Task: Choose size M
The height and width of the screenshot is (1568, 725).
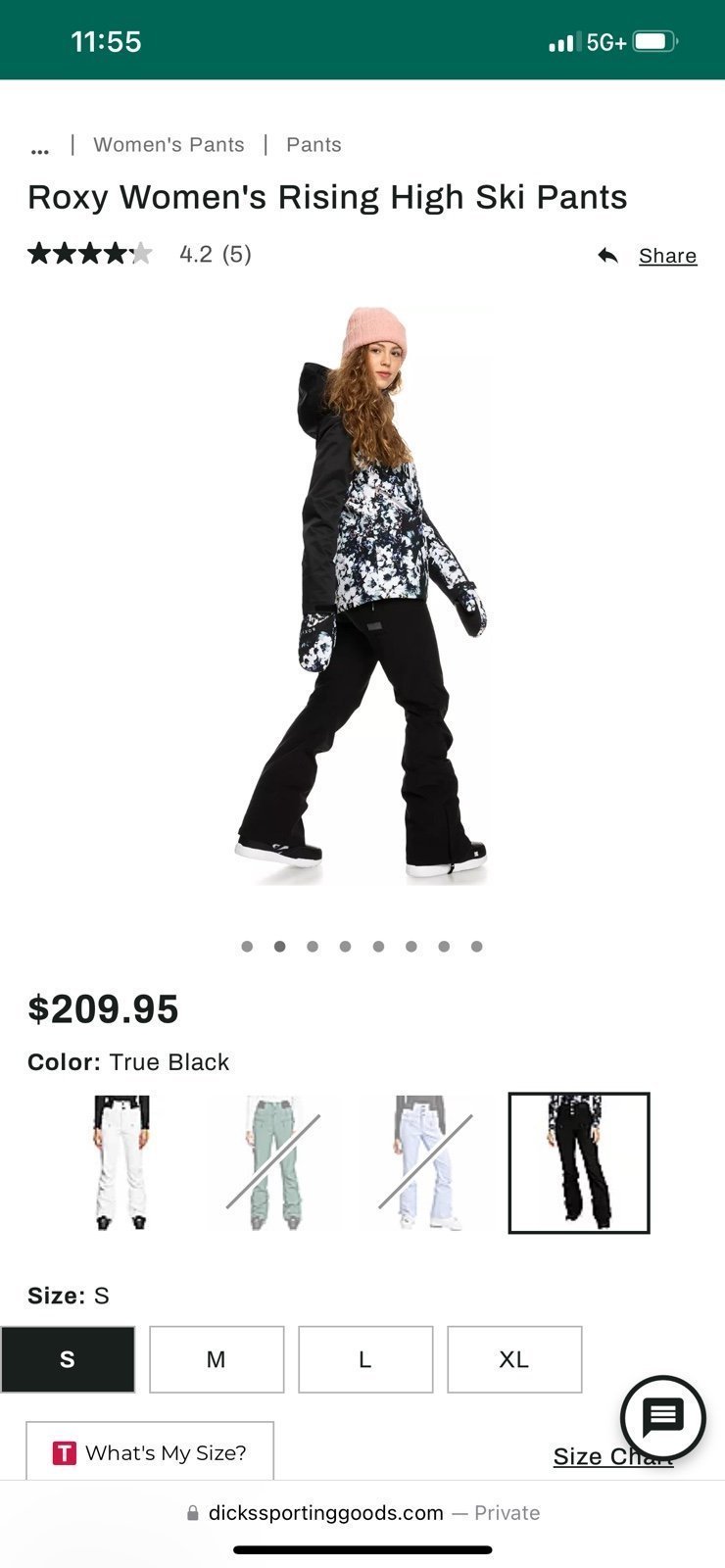Action: coord(217,1359)
